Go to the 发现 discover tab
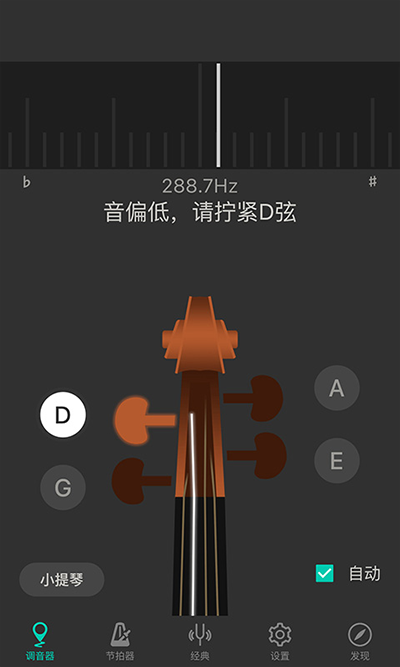The width and height of the screenshot is (400, 667). [360, 642]
